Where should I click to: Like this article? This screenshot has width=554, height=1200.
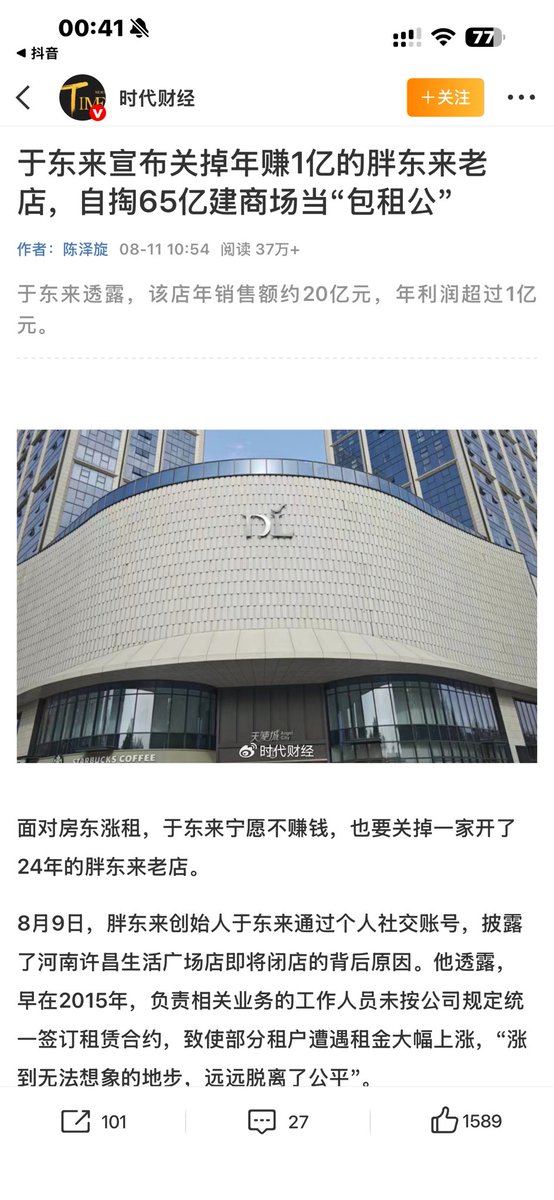pos(466,1121)
